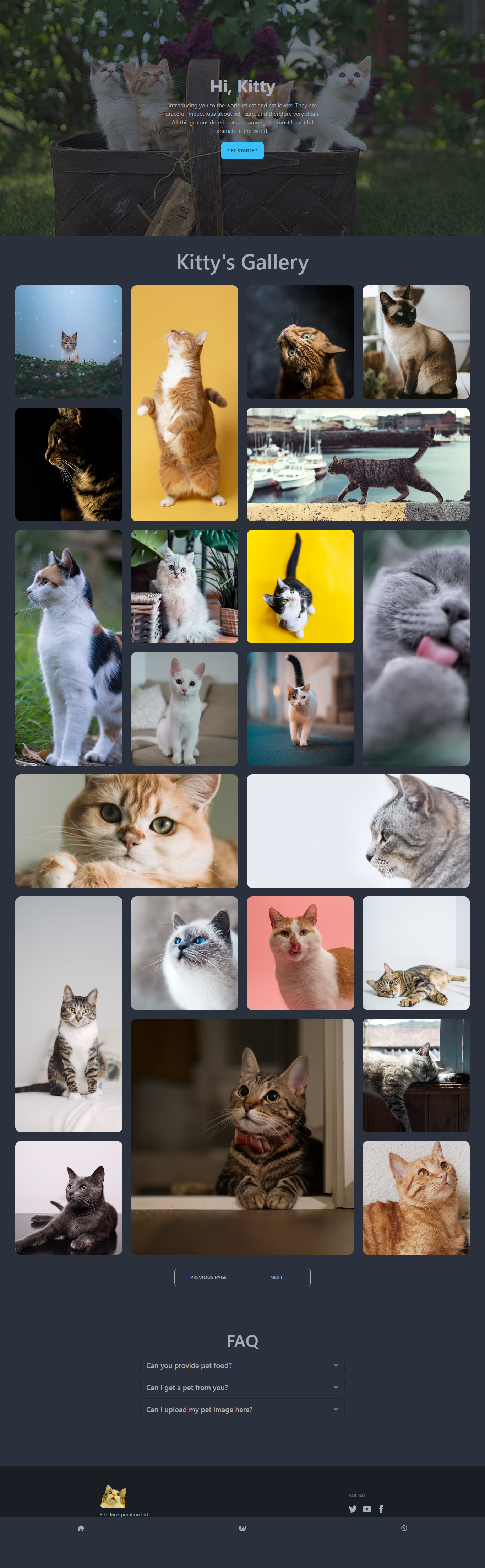Open the dark grey cat lying down photo
Viewport: 485px width, 1568px height.
[69, 1197]
